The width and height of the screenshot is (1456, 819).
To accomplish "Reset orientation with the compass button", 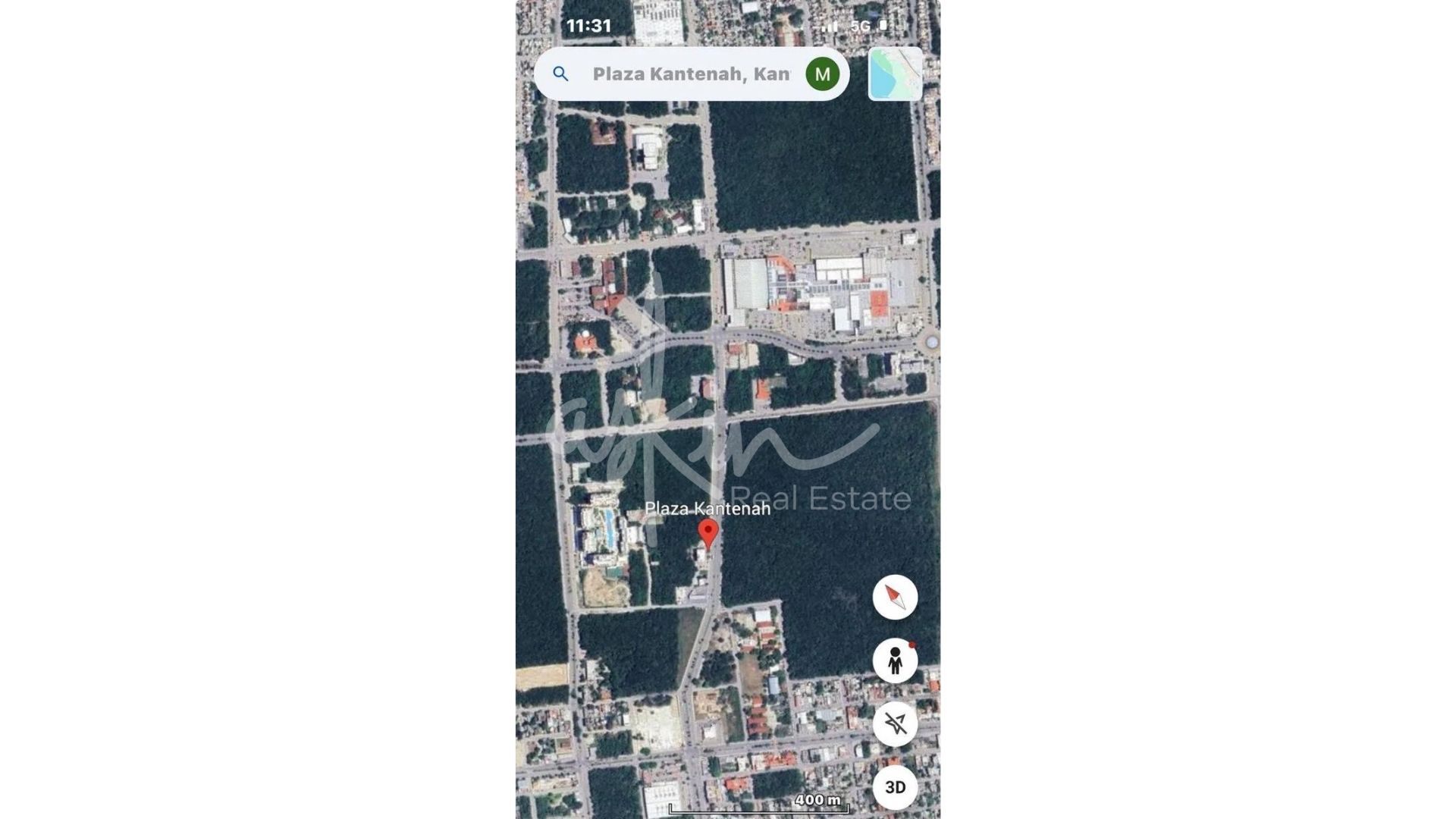I will tap(895, 598).
